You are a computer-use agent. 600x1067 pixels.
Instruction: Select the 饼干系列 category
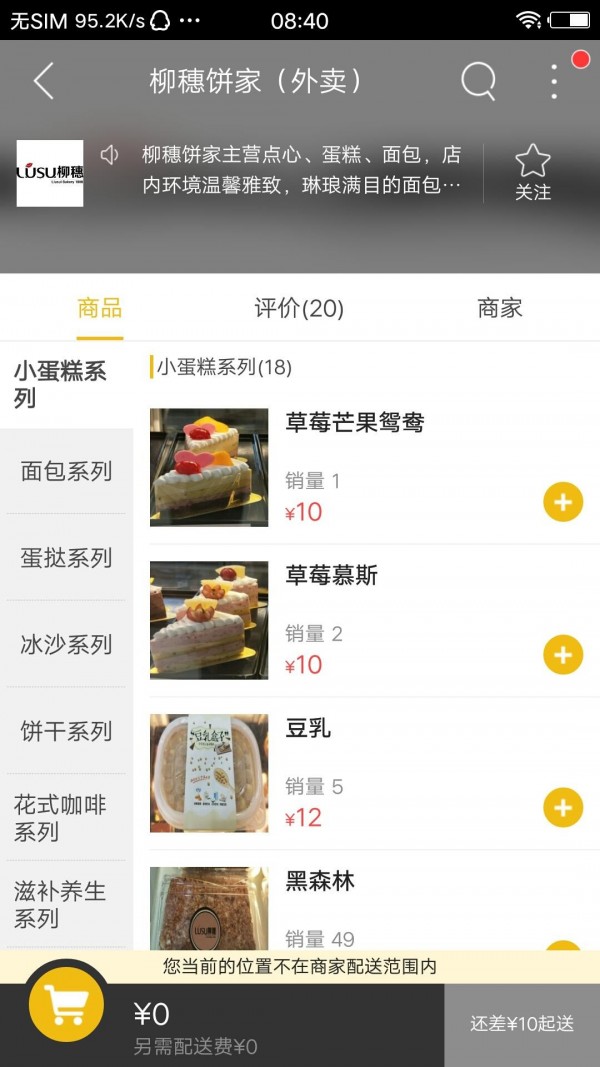(66, 731)
